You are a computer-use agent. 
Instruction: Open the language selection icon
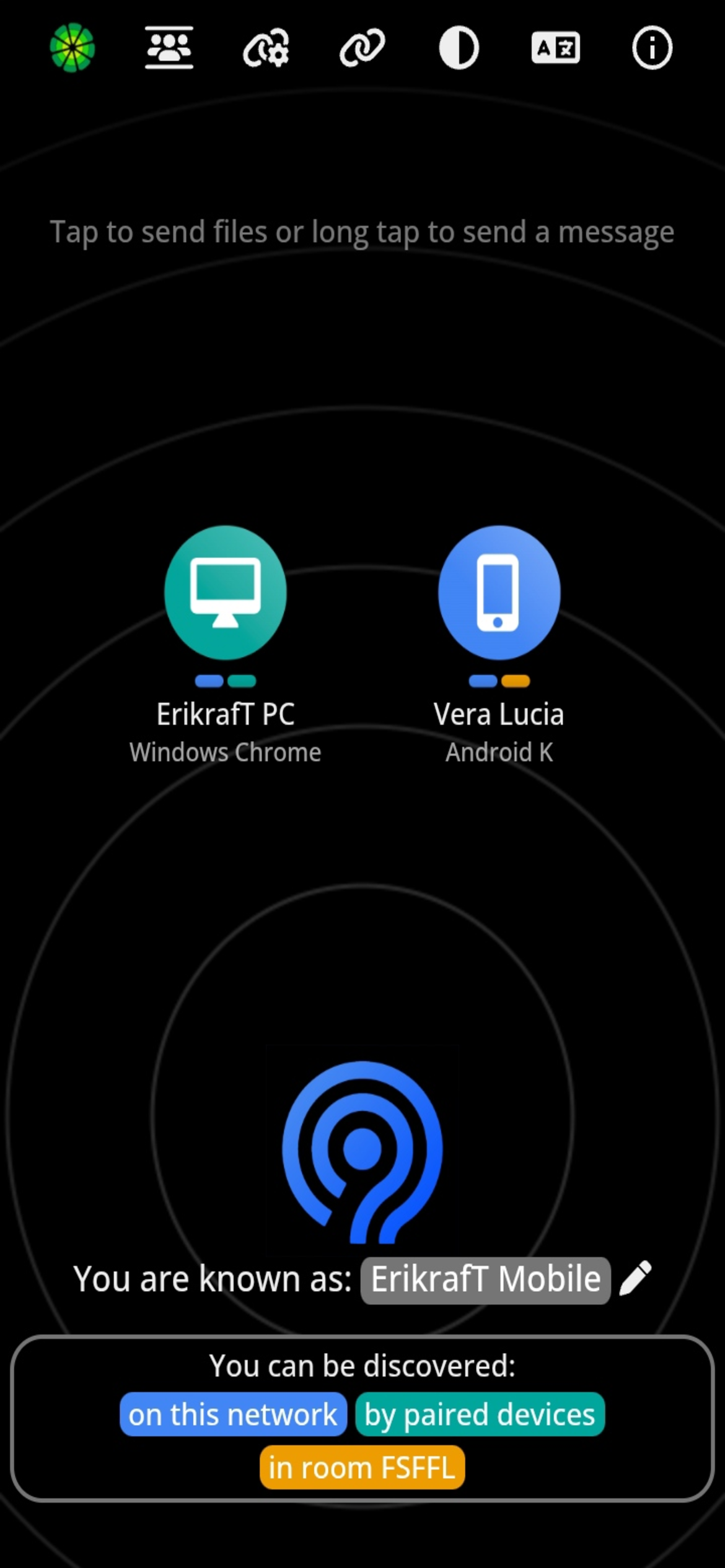555,48
